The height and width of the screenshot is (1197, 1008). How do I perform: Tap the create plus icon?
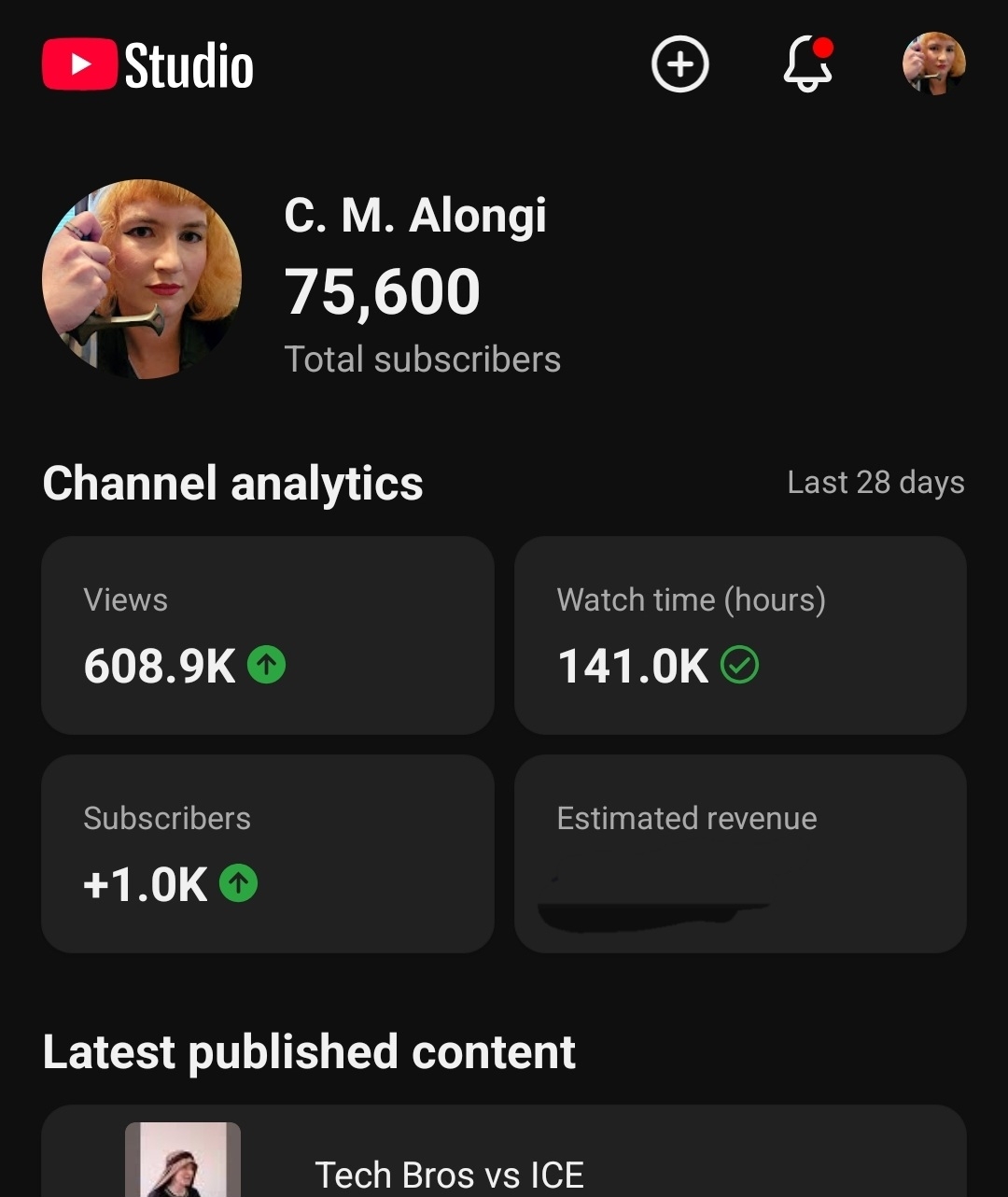point(679,64)
